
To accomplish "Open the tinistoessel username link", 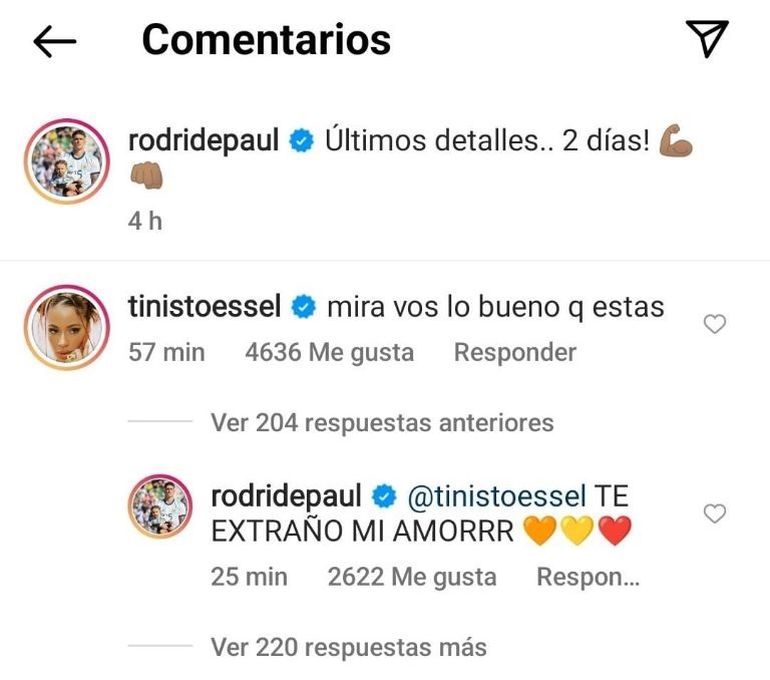I will [204, 307].
